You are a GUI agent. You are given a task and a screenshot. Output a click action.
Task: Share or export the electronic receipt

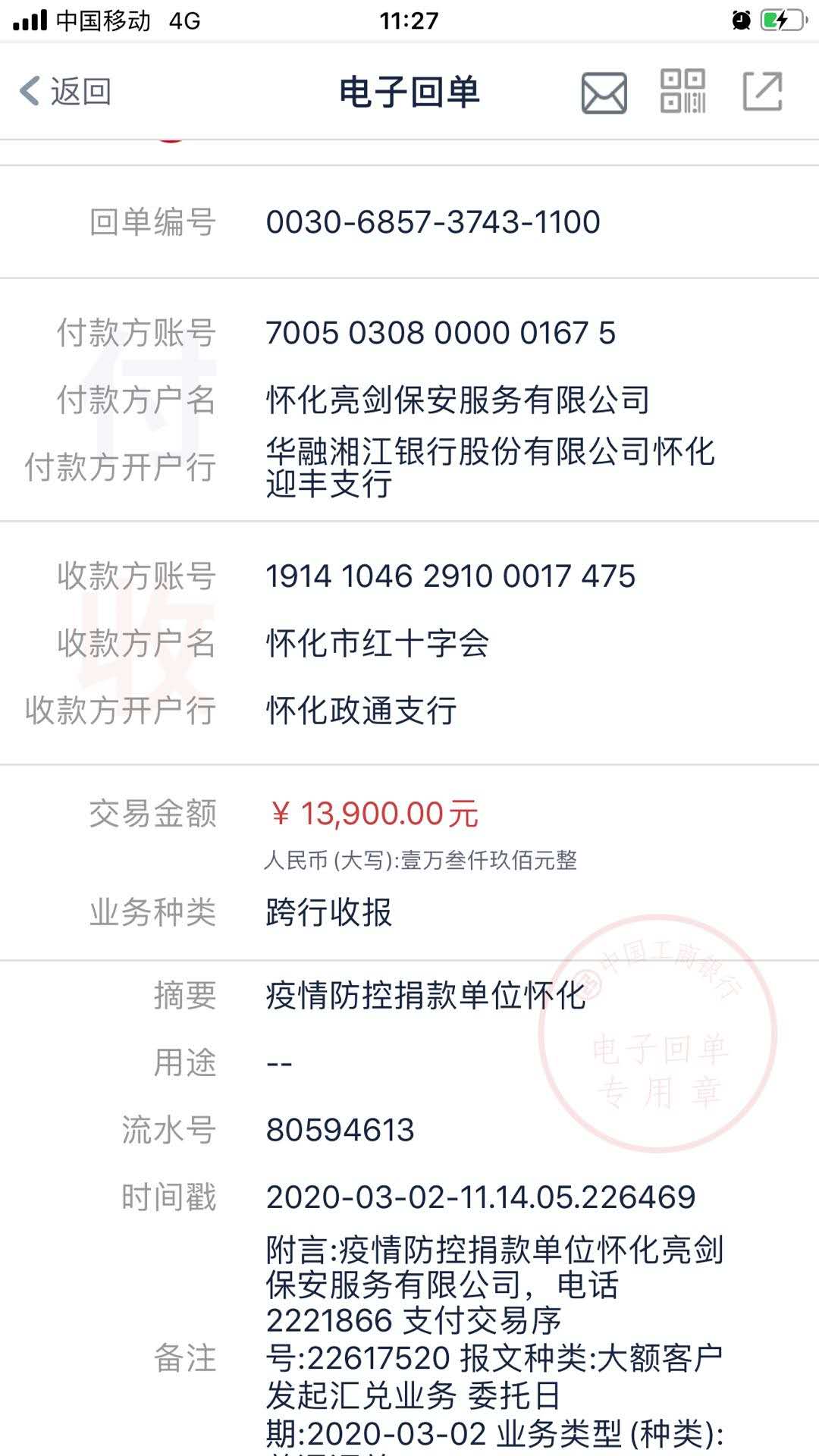[x=762, y=91]
